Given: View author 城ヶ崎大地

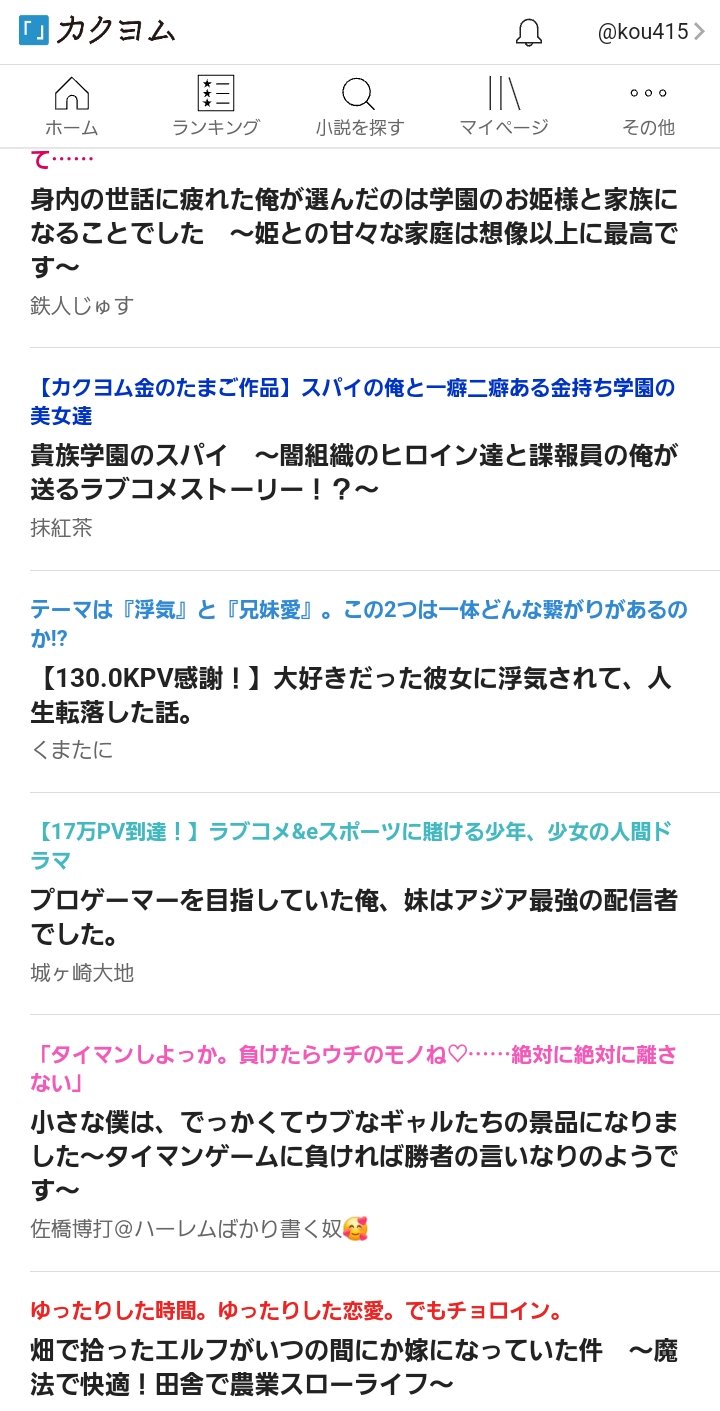Looking at the screenshot, I should click(x=82, y=972).
